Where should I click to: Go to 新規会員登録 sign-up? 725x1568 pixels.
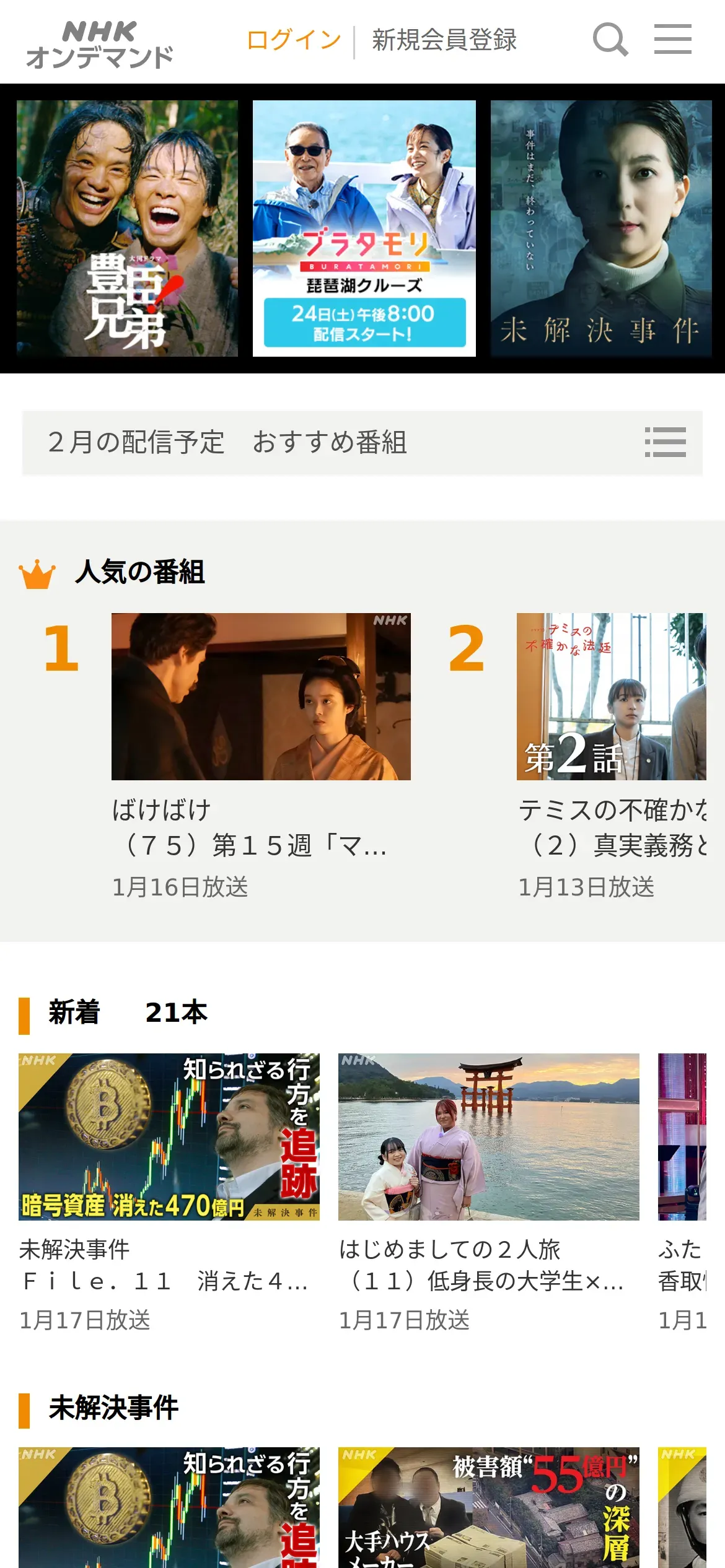444,40
